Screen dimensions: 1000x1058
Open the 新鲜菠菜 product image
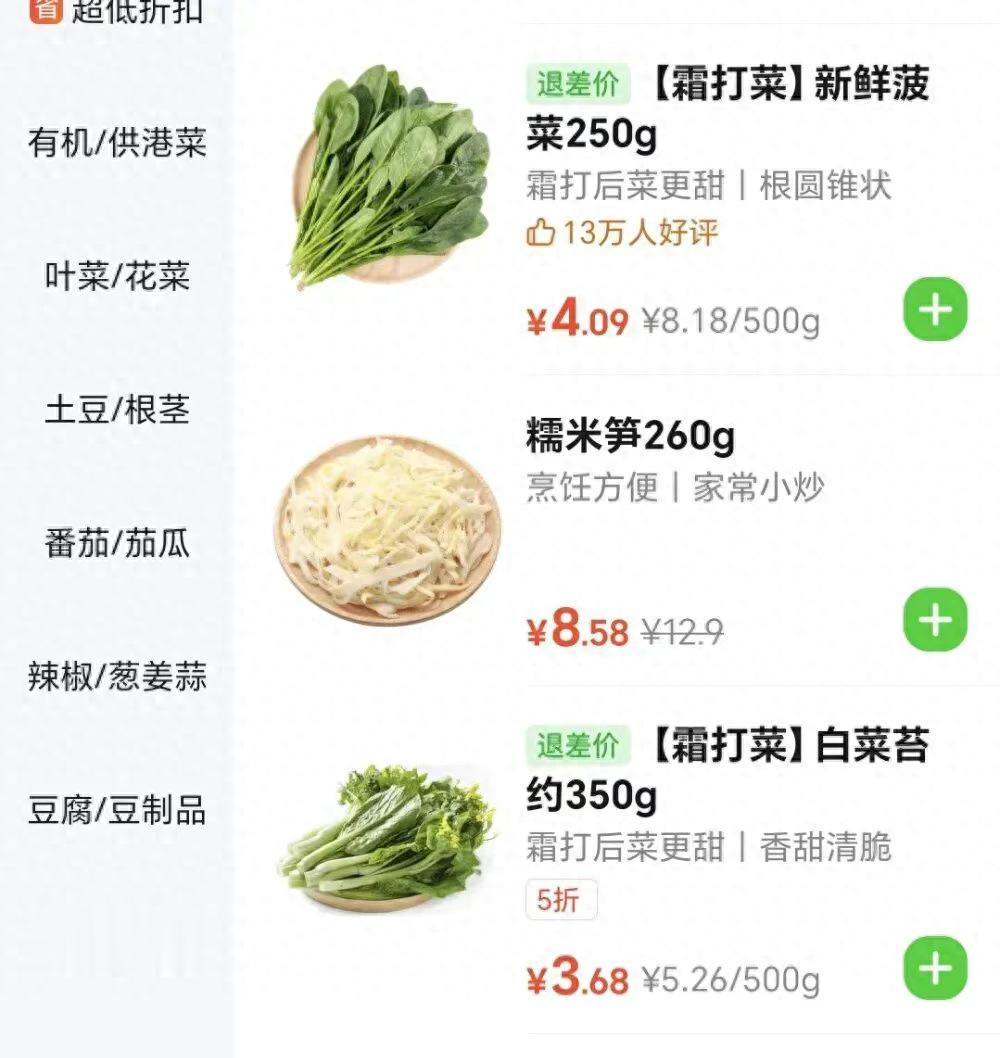pos(390,178)
